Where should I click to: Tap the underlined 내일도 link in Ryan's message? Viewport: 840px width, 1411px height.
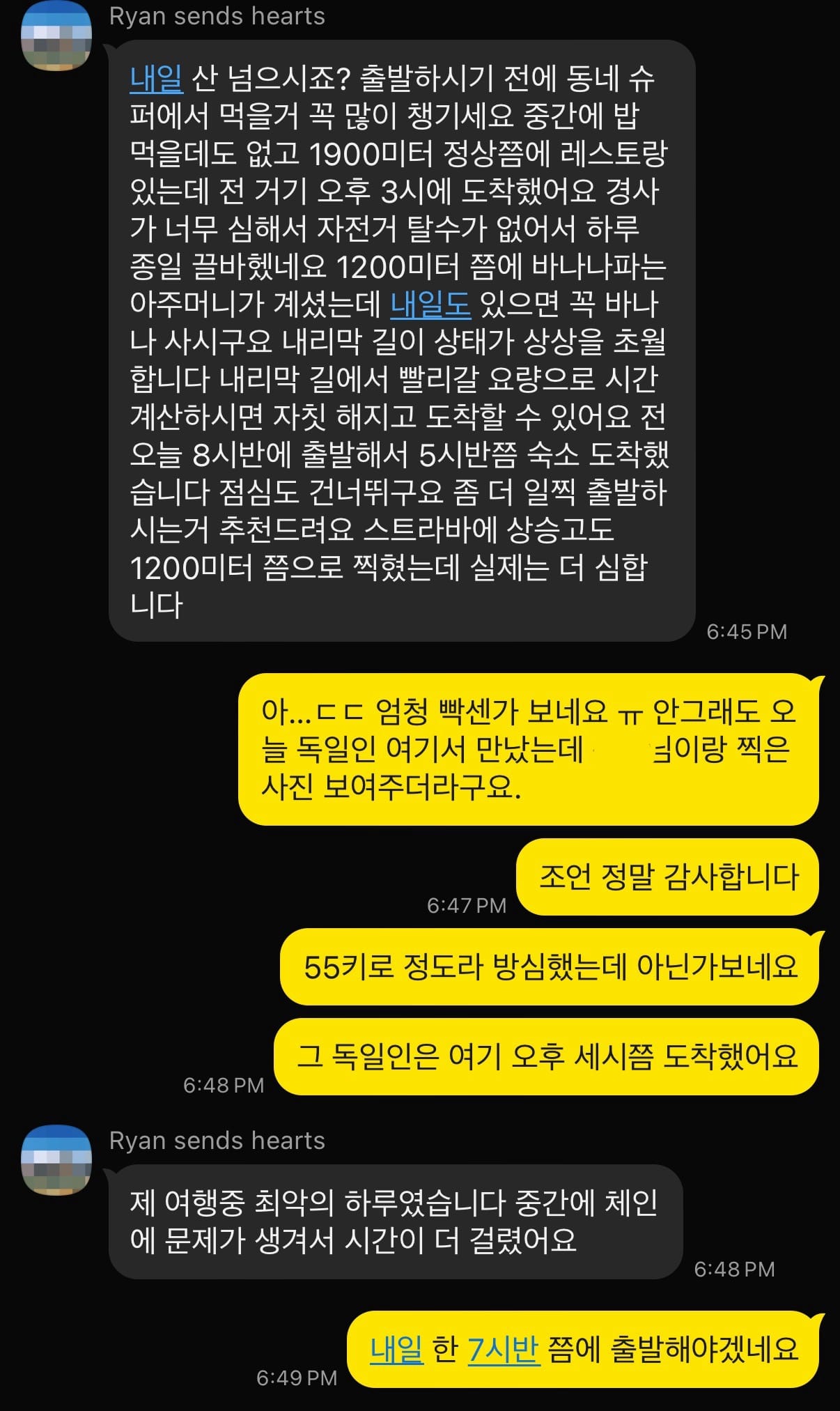pos(430,304)
